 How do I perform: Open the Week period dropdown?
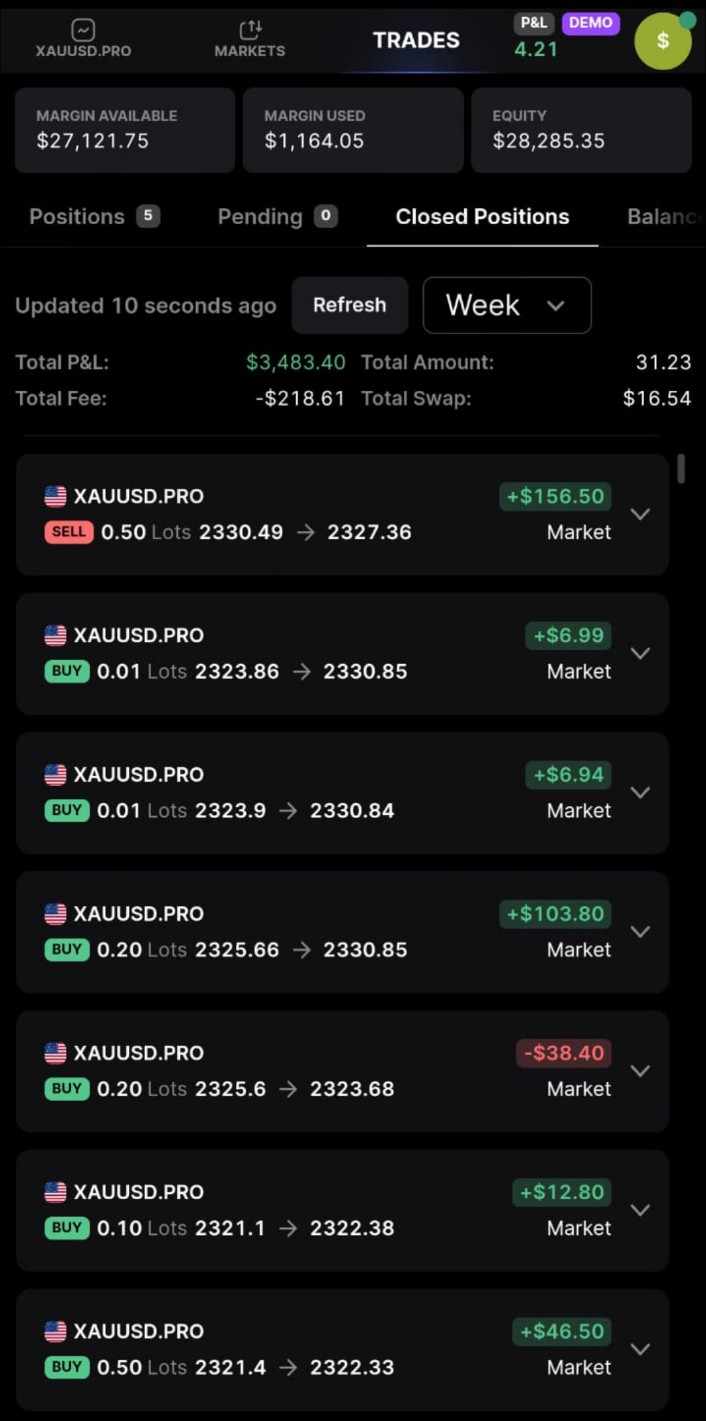pyautogui.click(x=506, y=305)
